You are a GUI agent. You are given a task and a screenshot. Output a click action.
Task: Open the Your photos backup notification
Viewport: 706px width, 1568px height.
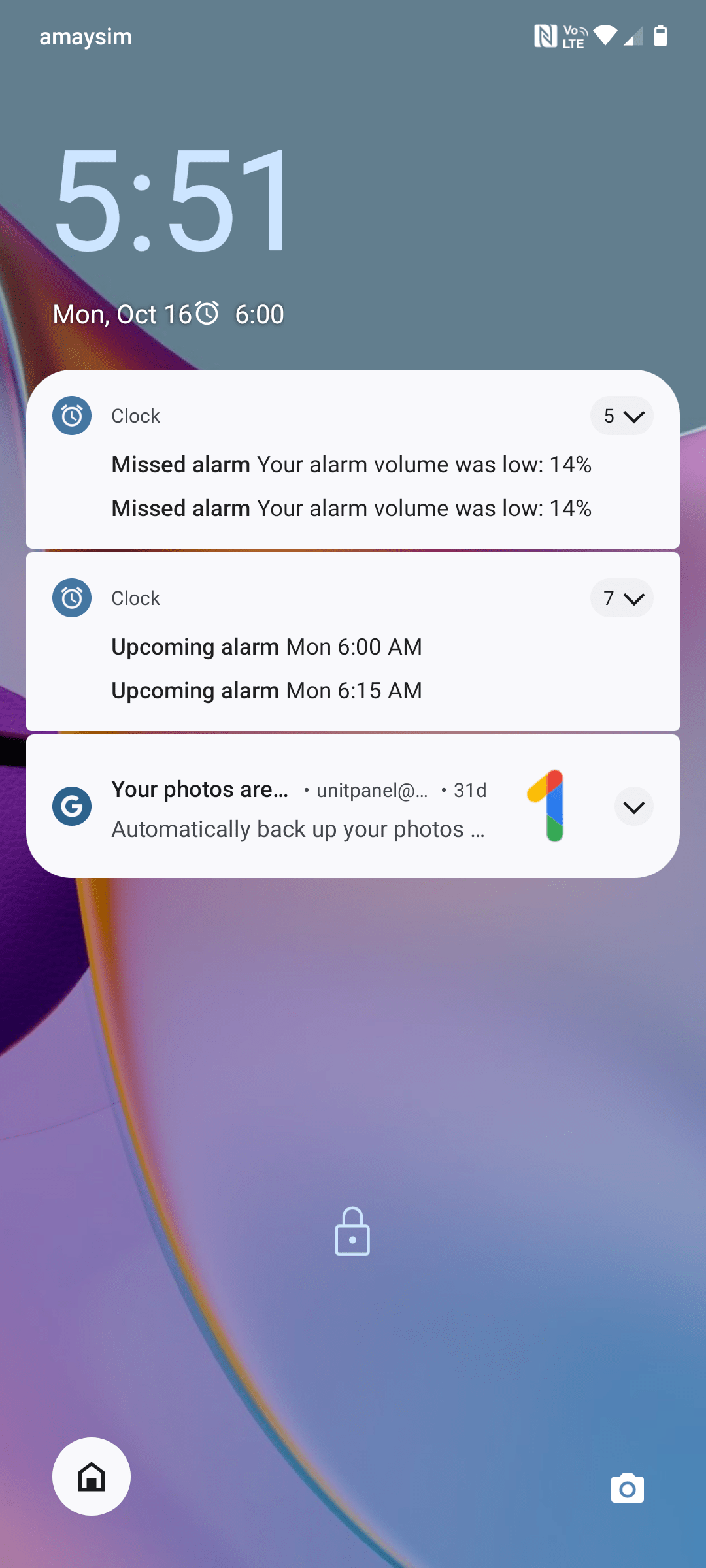pos(297,809)
